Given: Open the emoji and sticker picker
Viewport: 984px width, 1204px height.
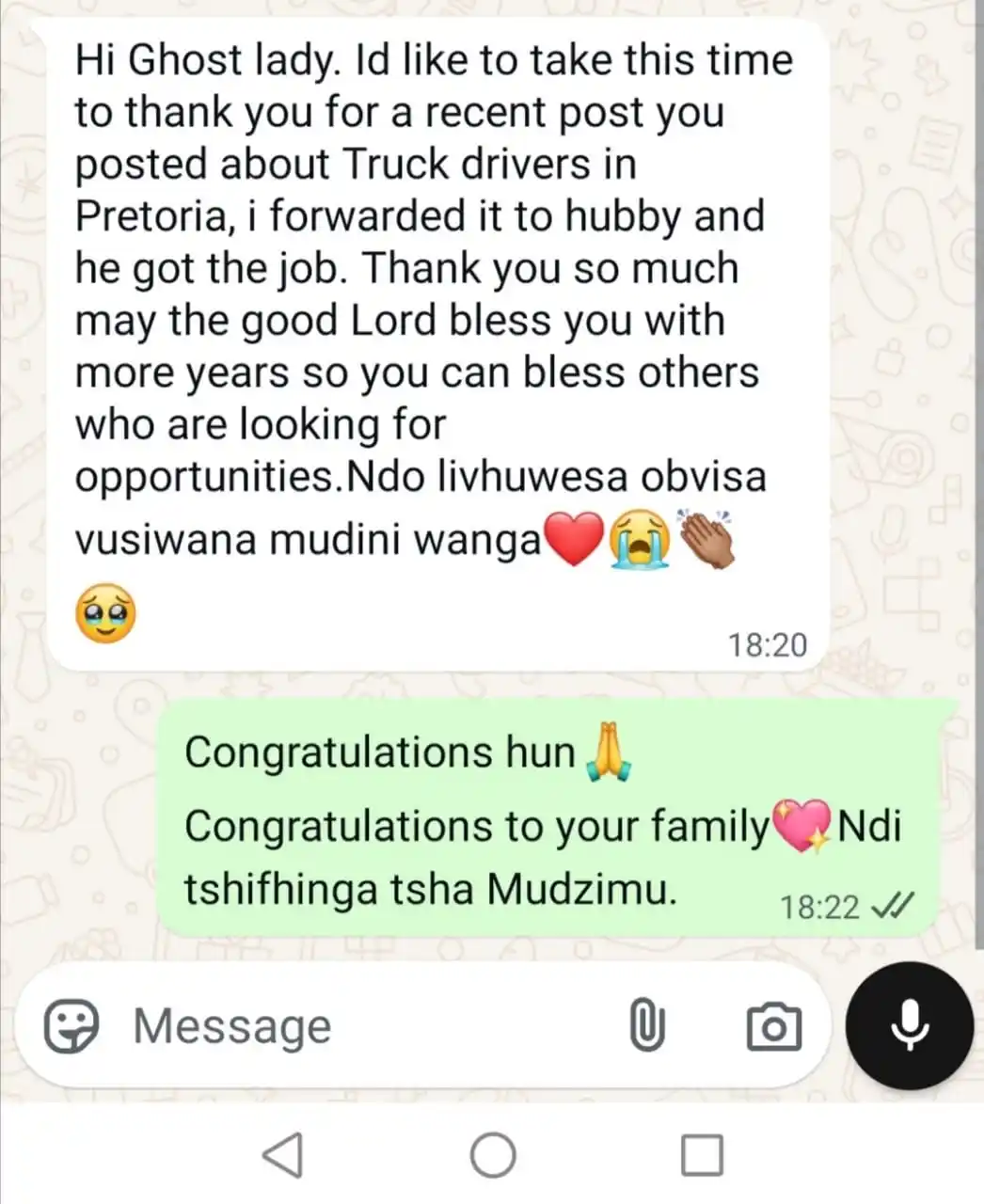Looking at the screenshot, I should (x=71, y=1025).
